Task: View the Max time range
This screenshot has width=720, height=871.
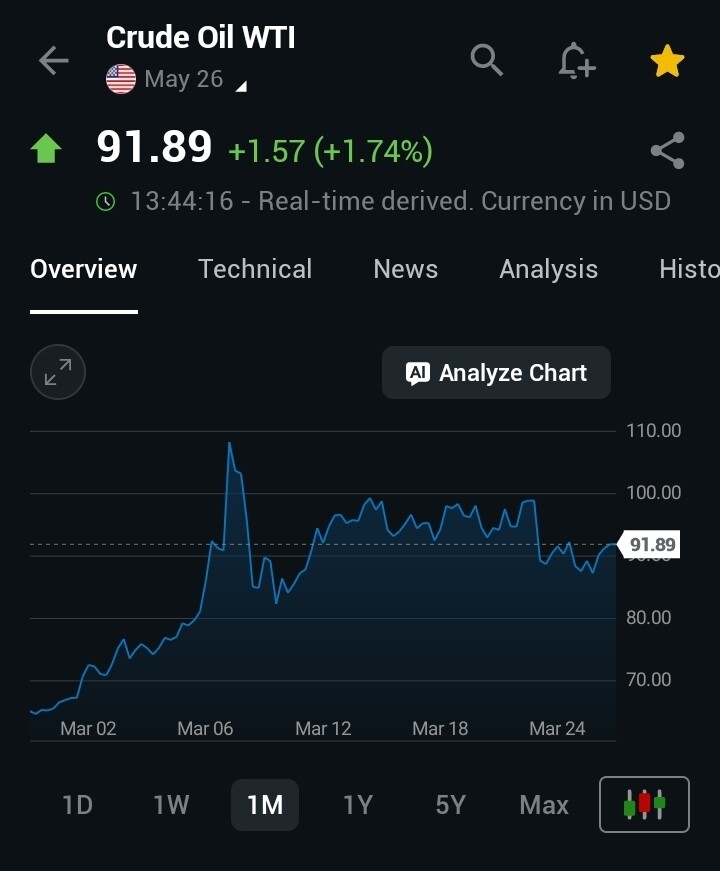Action: point(544,805)
